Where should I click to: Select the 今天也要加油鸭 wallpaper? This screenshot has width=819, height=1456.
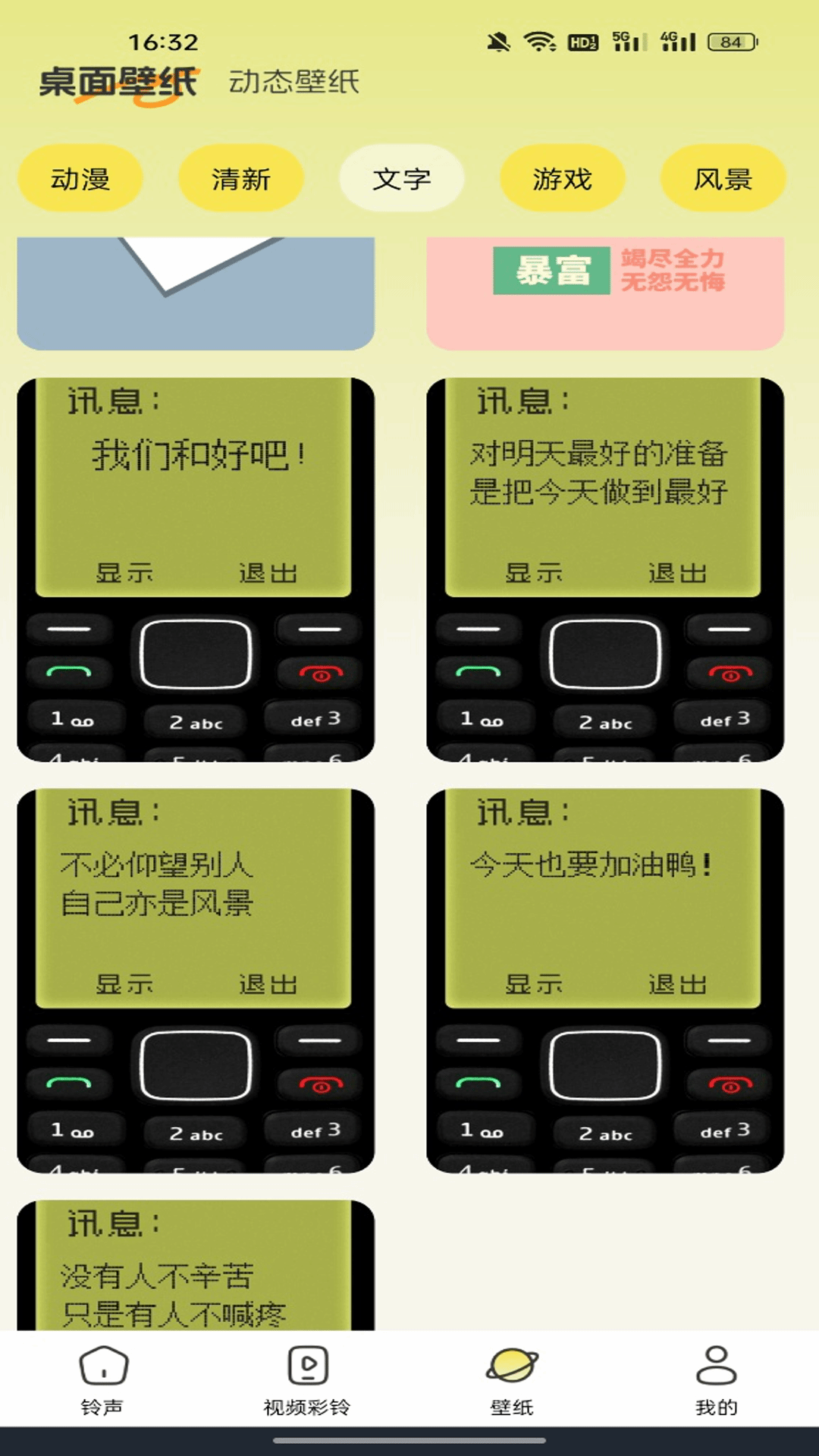605,980
